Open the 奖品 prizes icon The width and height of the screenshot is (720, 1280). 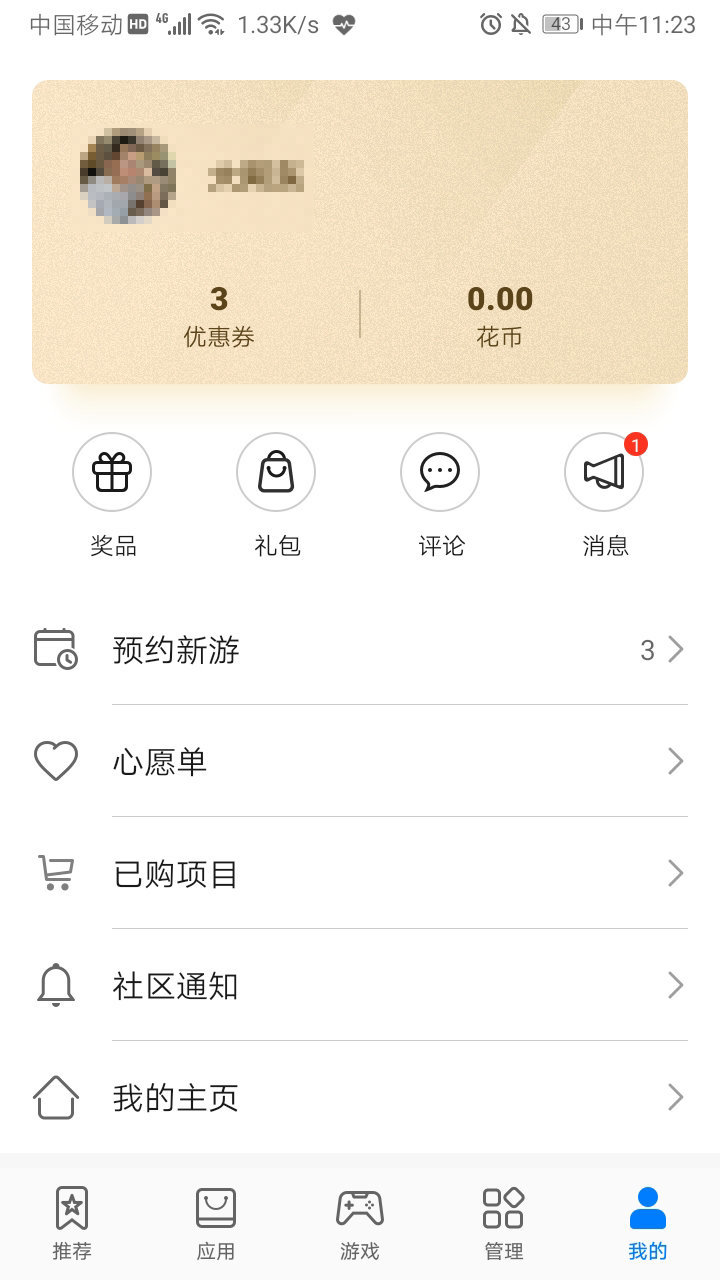(x=111, y=472)
